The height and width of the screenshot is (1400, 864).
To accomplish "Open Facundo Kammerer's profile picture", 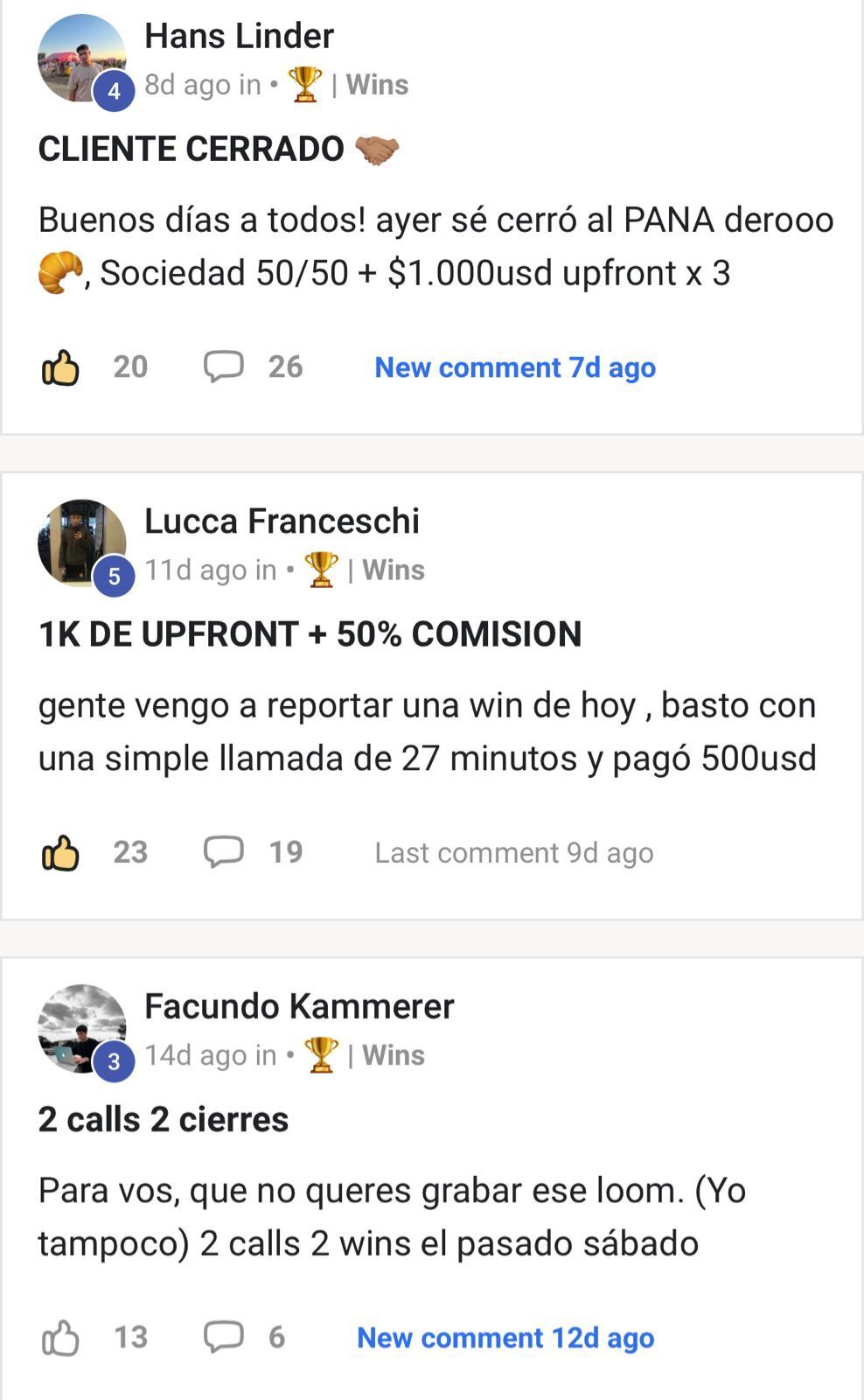I will [81, 1028].
